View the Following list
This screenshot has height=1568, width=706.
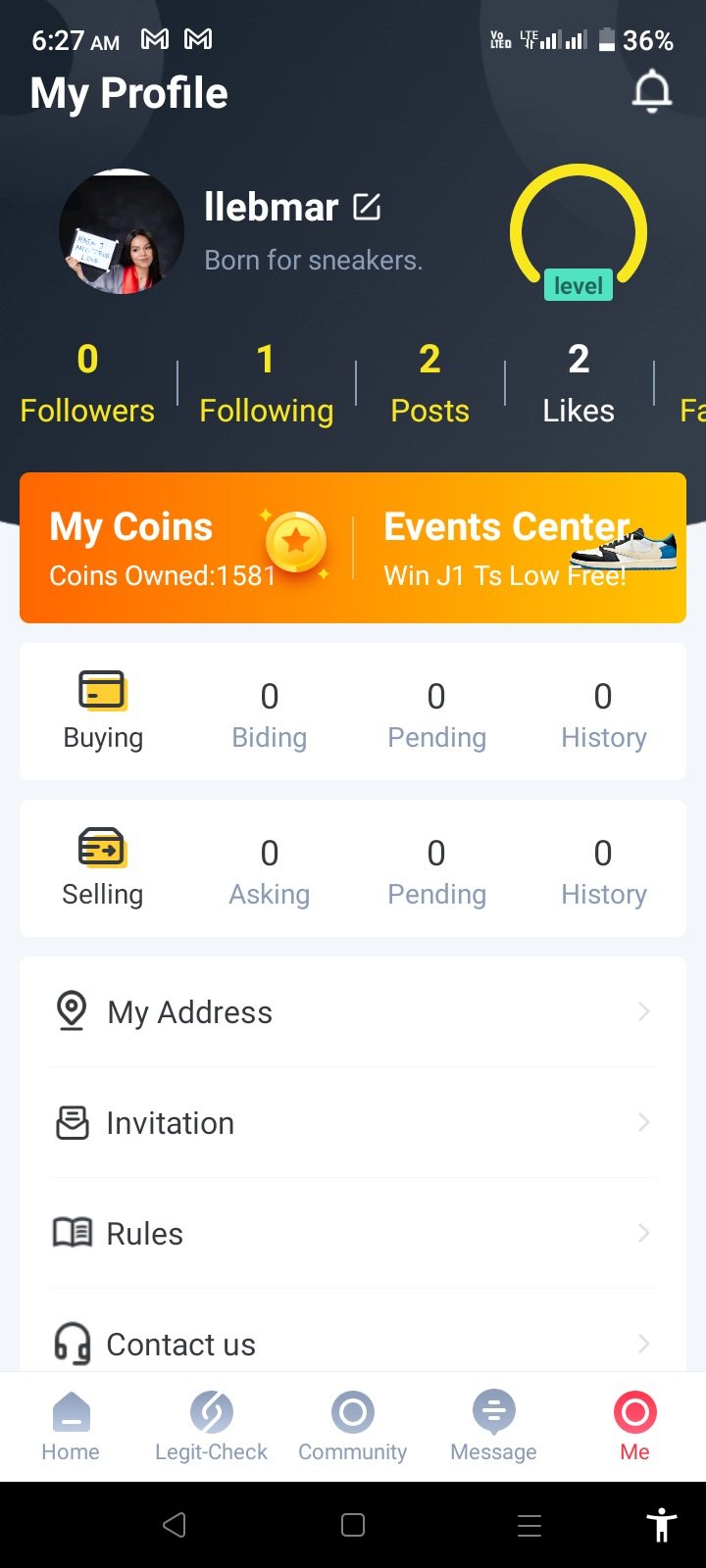click(x=266, y=383)
